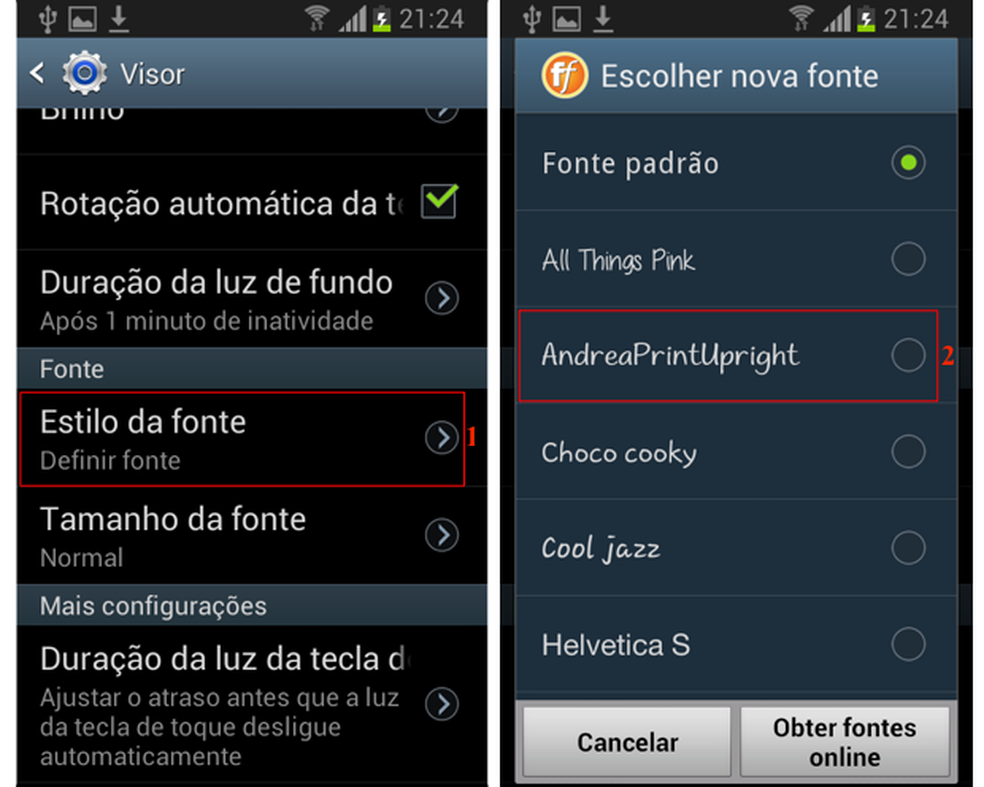Tap Obter fontes online

[844, 743]
